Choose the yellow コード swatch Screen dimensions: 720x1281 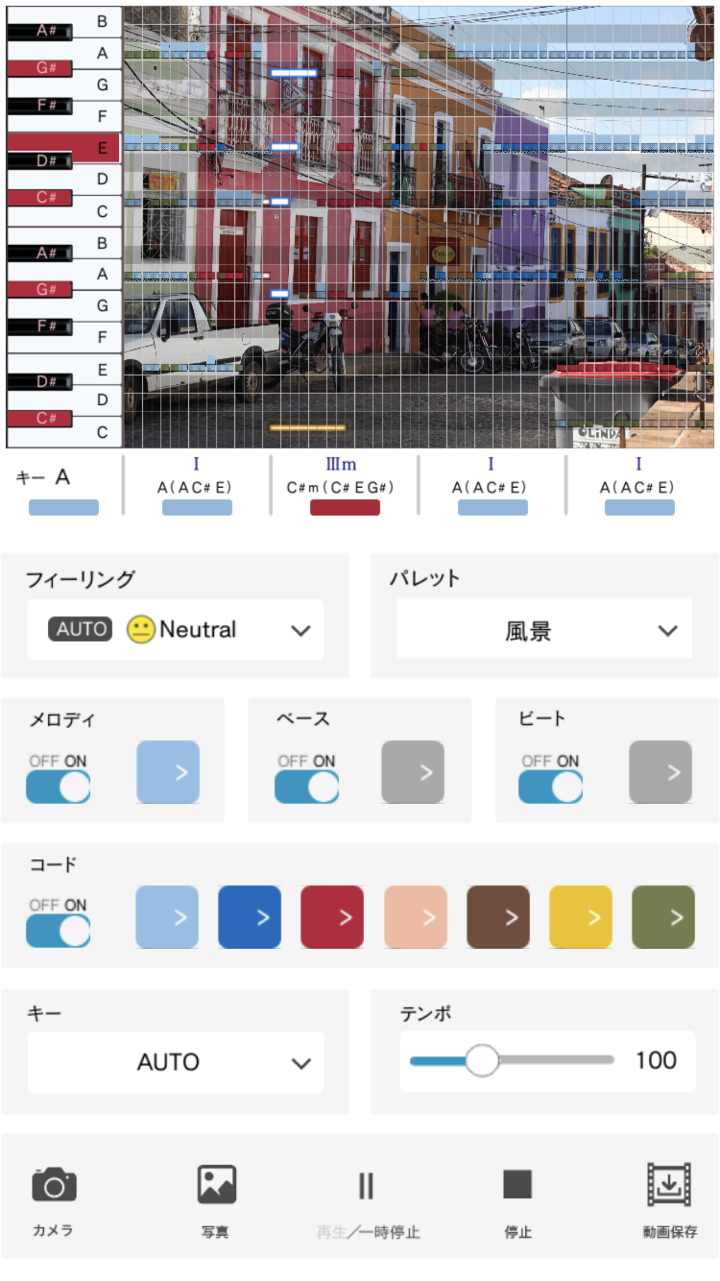(581, 916)
